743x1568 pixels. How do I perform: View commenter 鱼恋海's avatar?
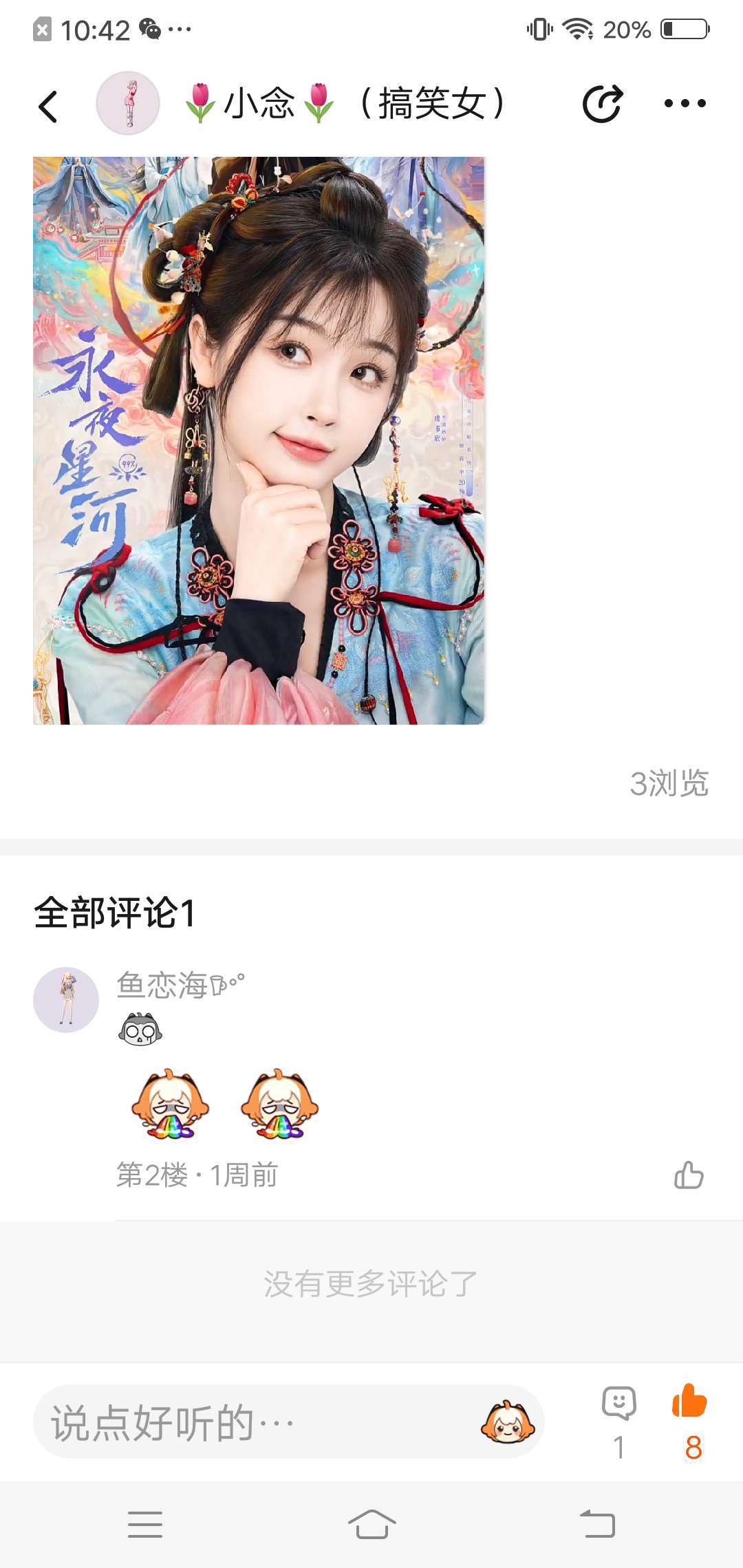[66, 1000]
